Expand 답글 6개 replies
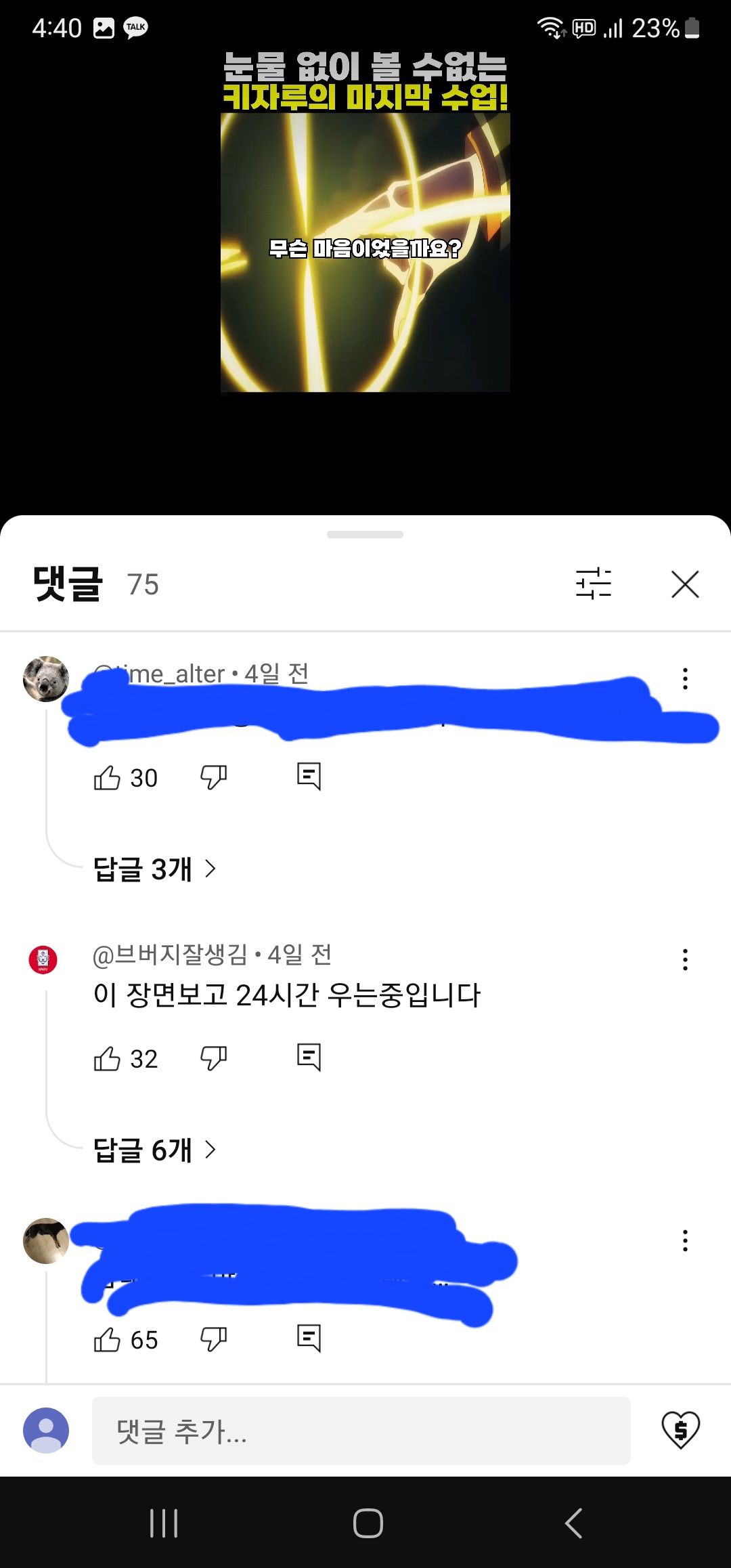The image size is (731, 1568). point(154,1150)
